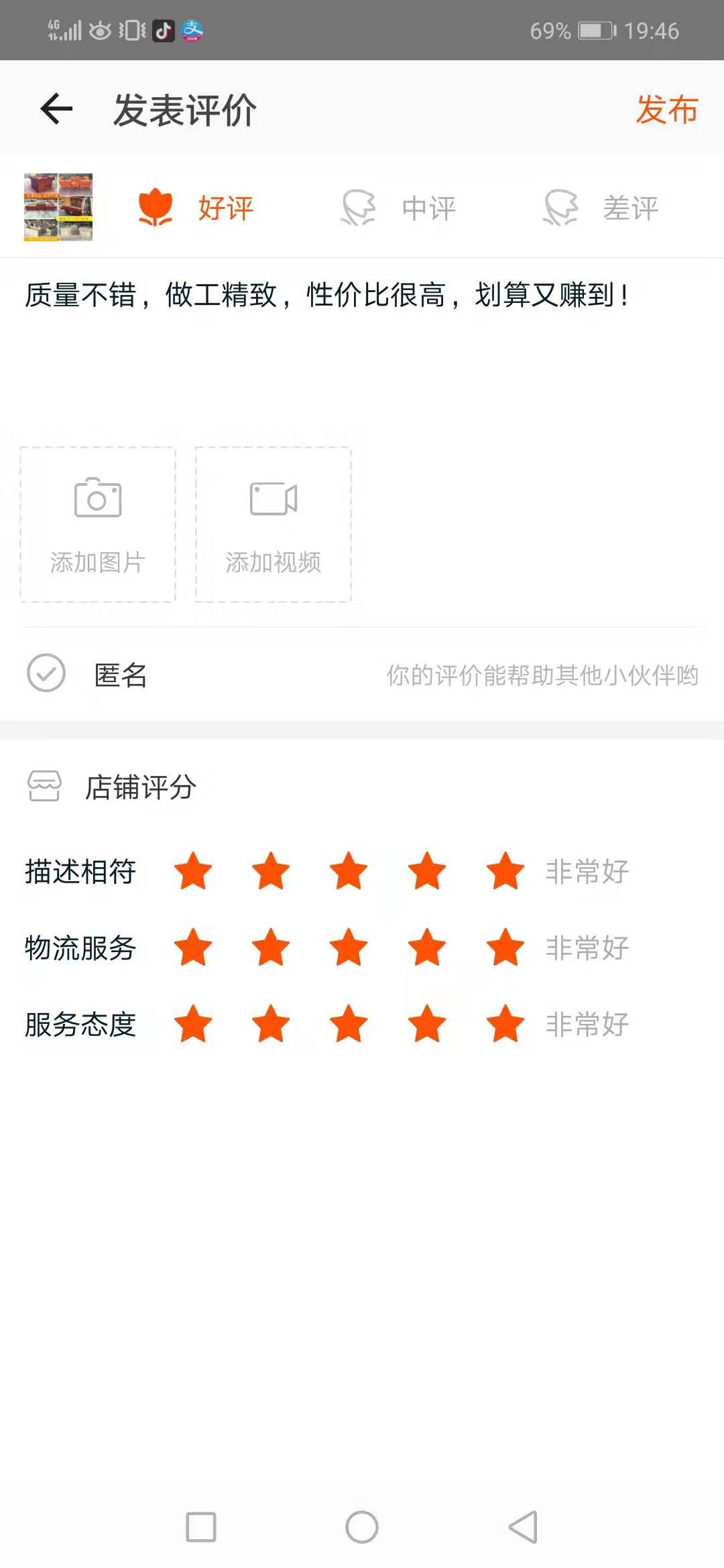Set 服务态度 rating to four stars
This screenshot has width=724, height=1568.
[x=427, y=1024]
